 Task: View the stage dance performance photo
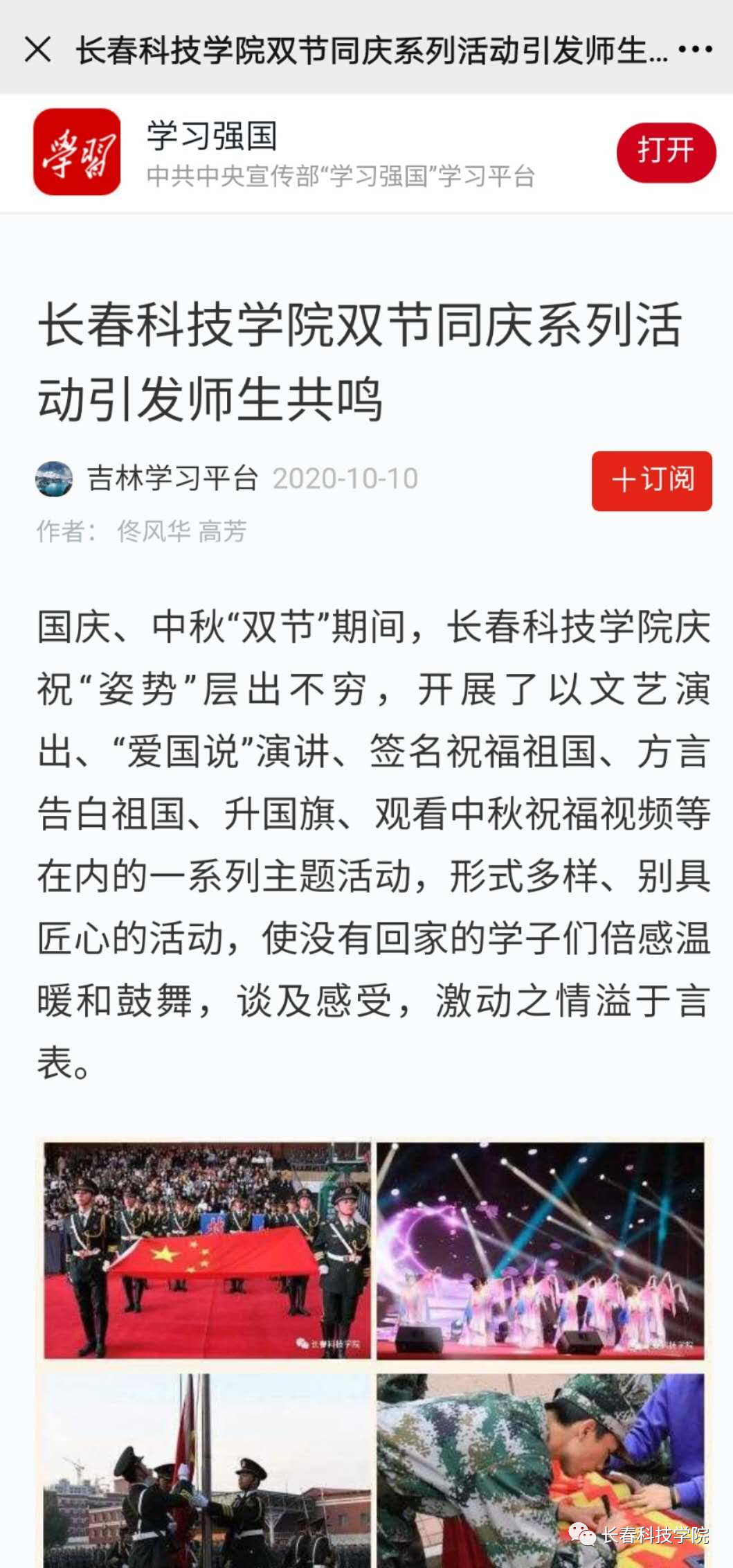pos(541,1250)
